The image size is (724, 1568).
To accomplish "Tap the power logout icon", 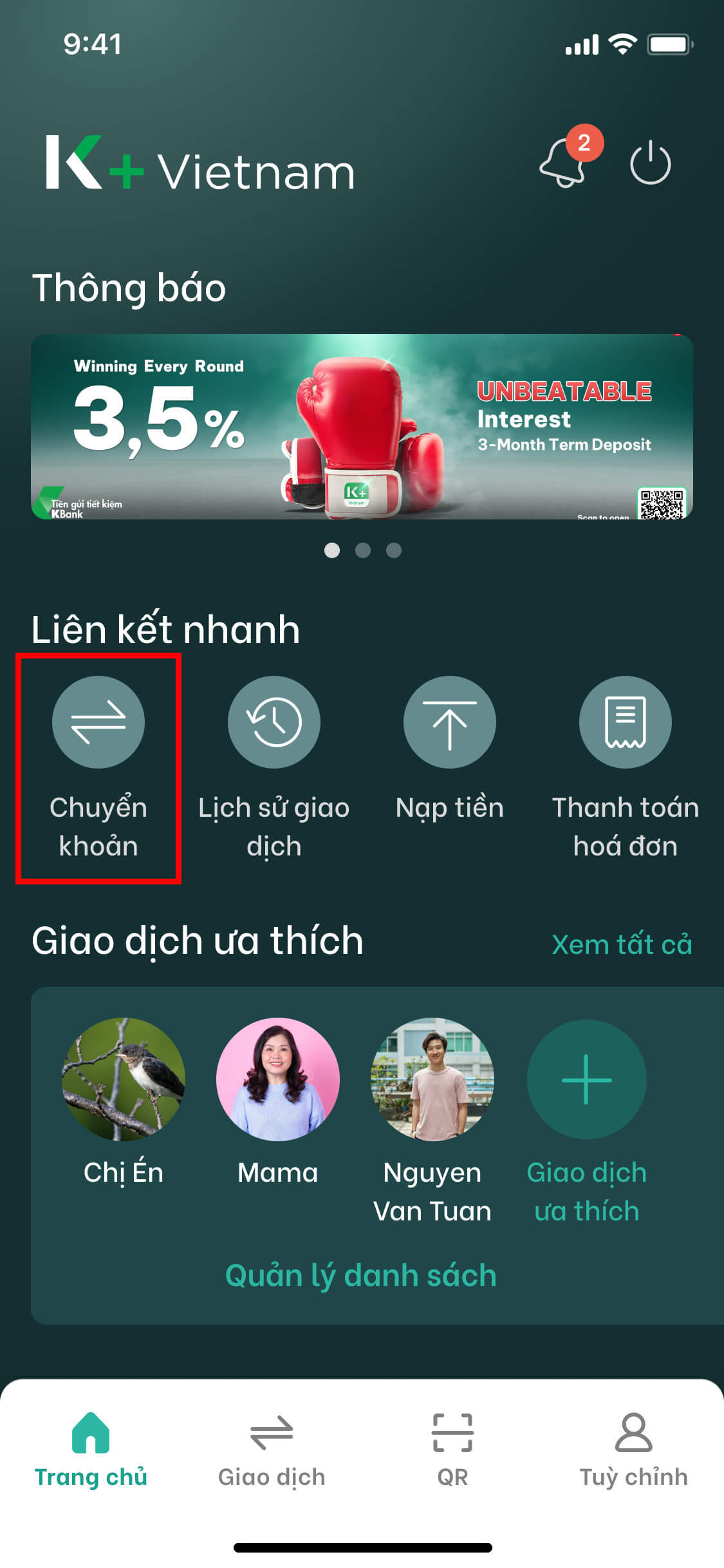I will click(650, 163).
